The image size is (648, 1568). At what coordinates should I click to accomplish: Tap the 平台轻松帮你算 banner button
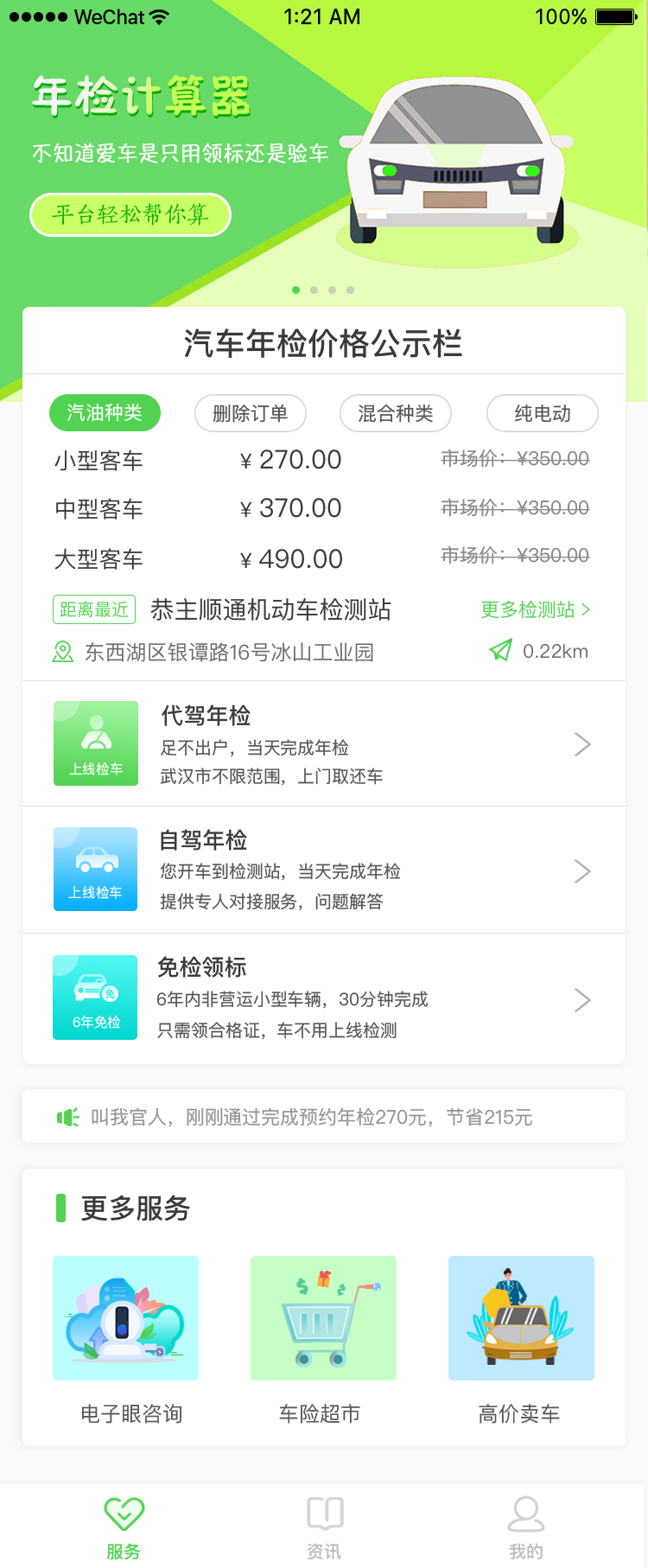[130, 214]
